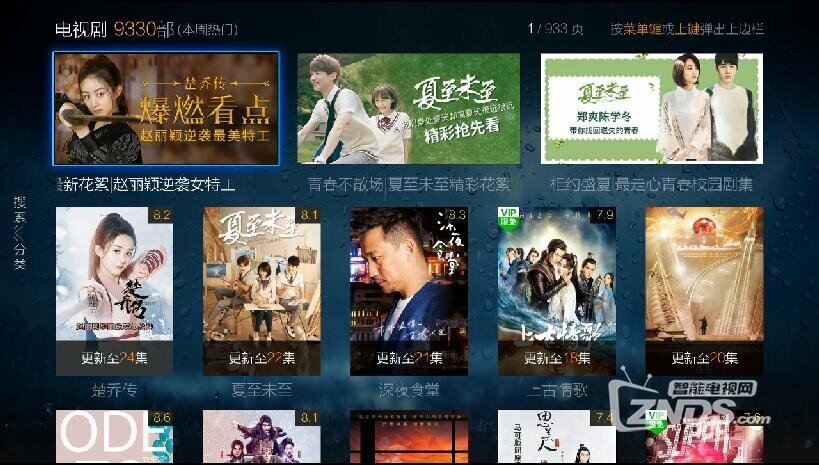Open the 郑爽陈学冬 校园剧集 banner
Image resolution: width=819 pixels, height=465 pixels.
pos(652,109)
